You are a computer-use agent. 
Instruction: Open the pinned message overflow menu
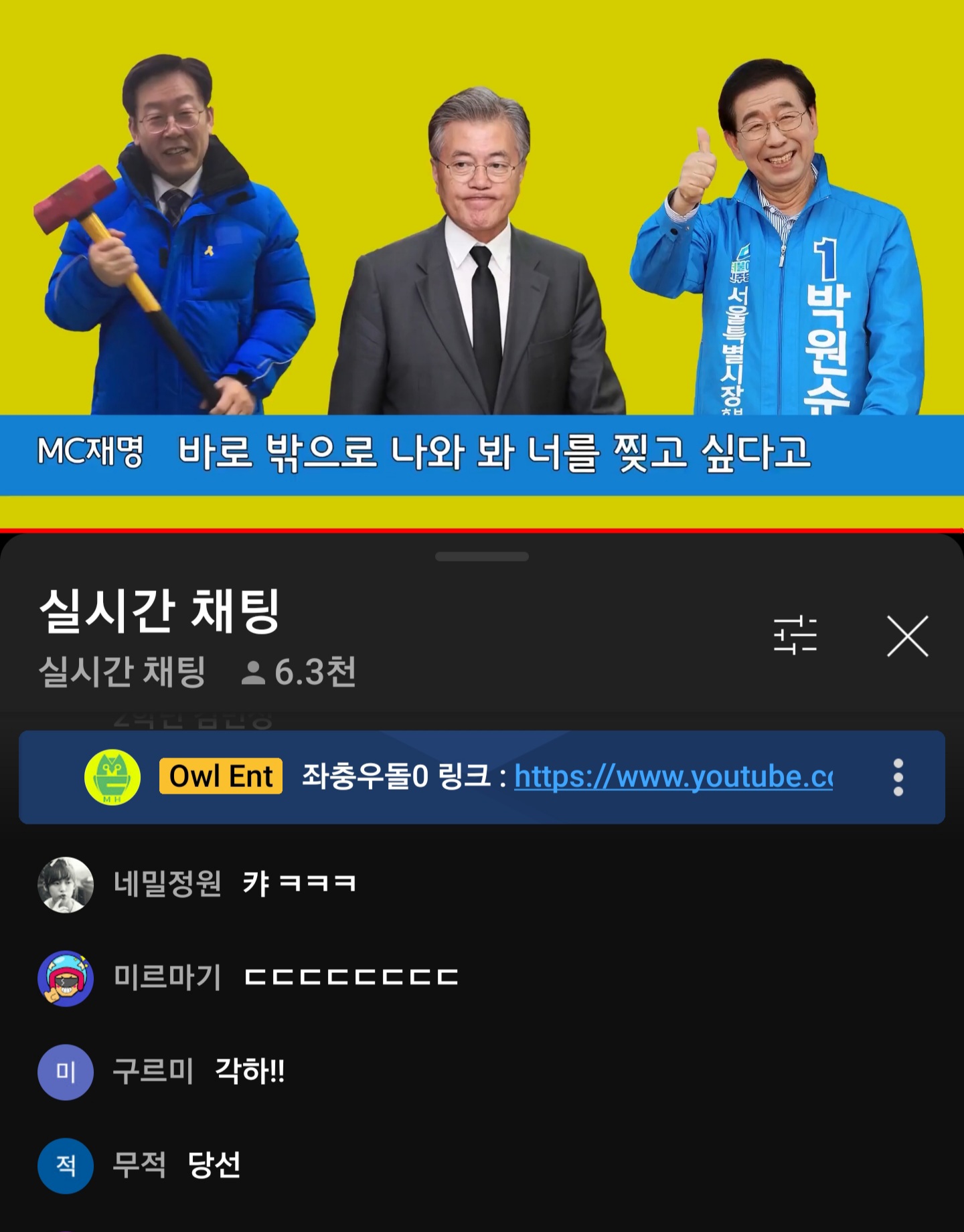pos(898,778)
